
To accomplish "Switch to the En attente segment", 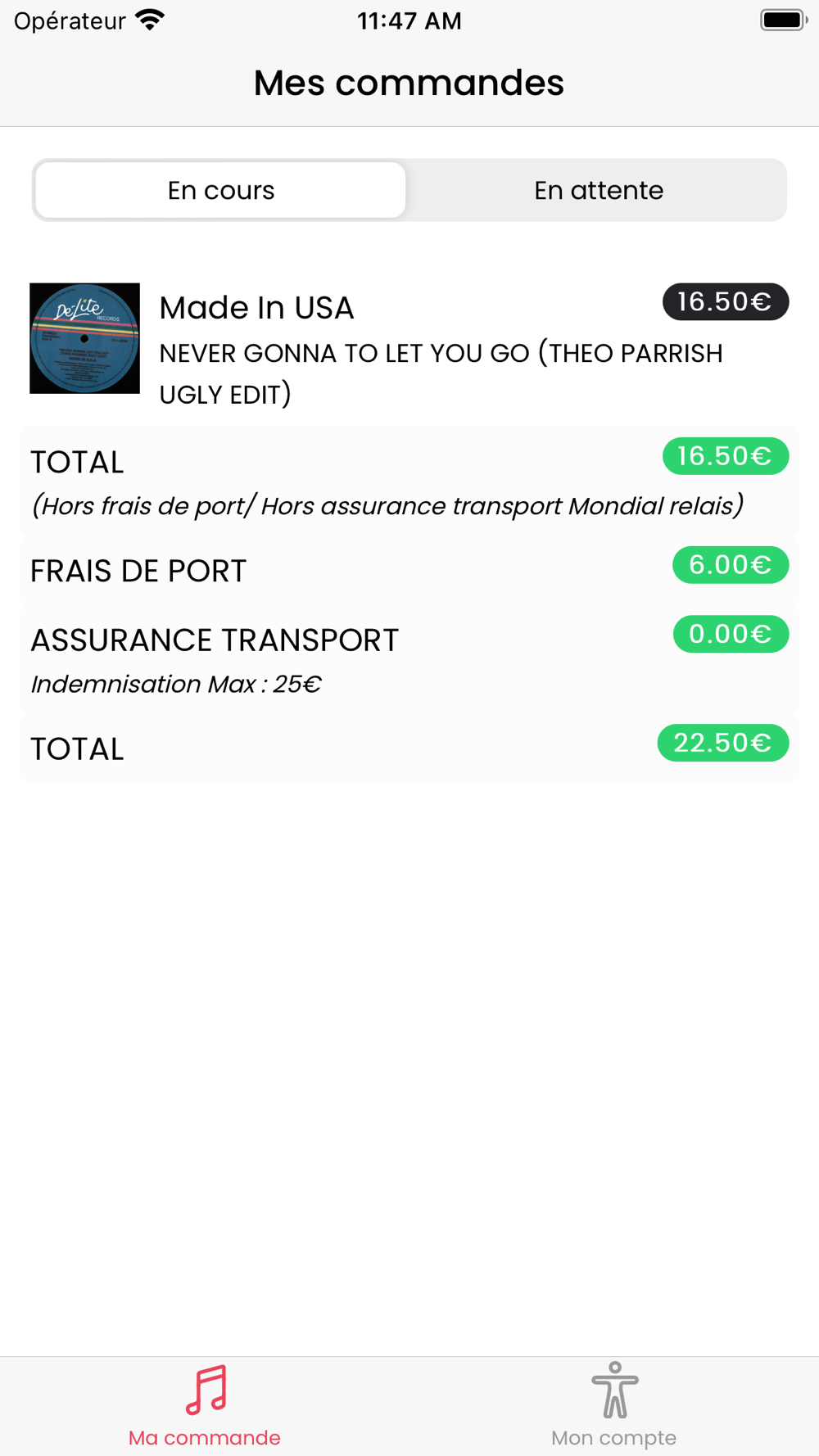I will (598, 191).
